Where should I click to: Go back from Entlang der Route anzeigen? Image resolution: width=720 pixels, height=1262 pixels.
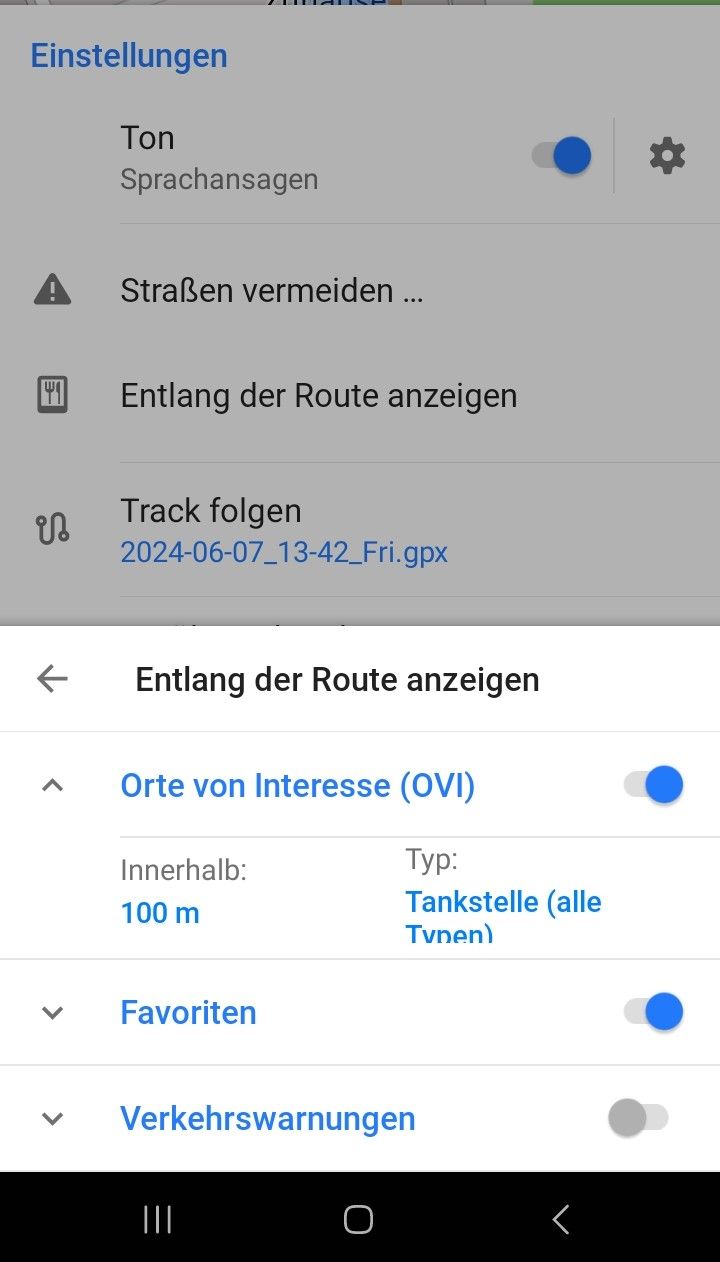click(x=52, y=680)
